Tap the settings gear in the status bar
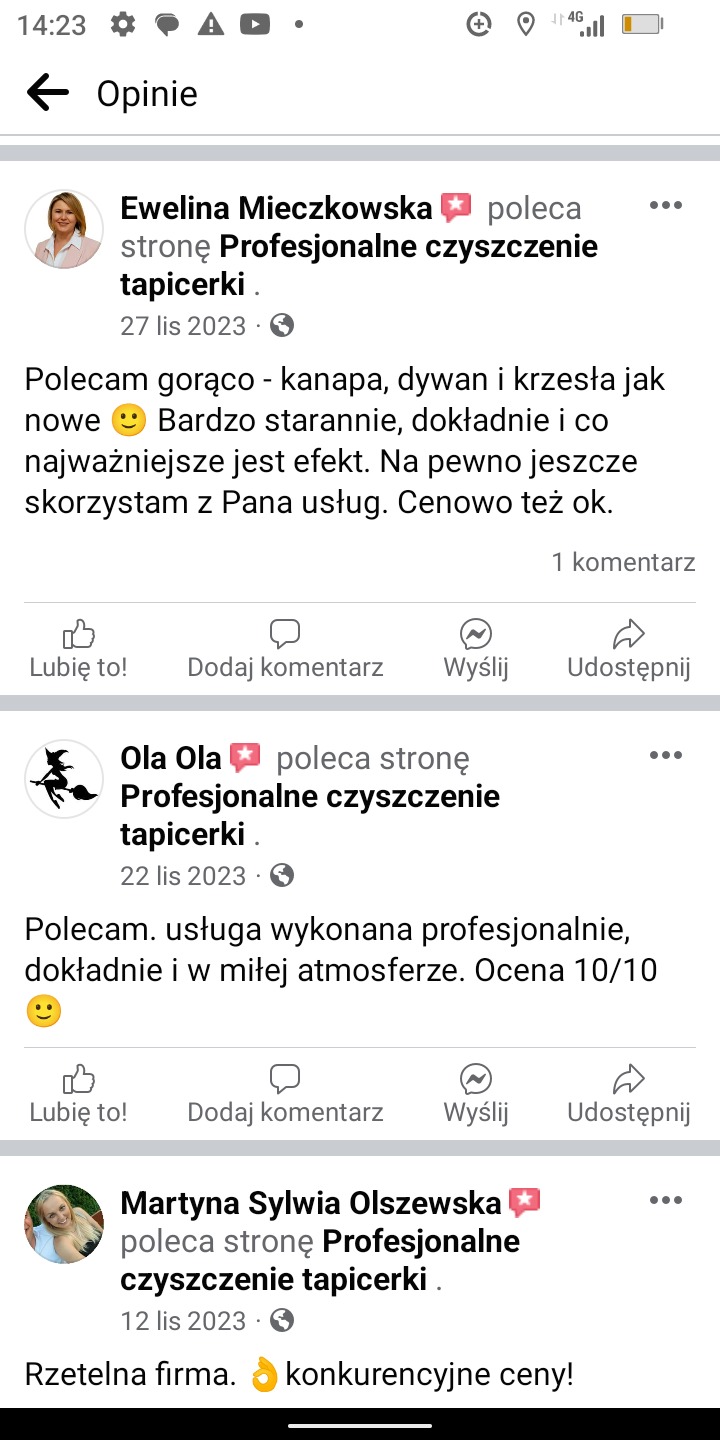The width and height of the screenshot is (720, 1440). click(122, 25)
